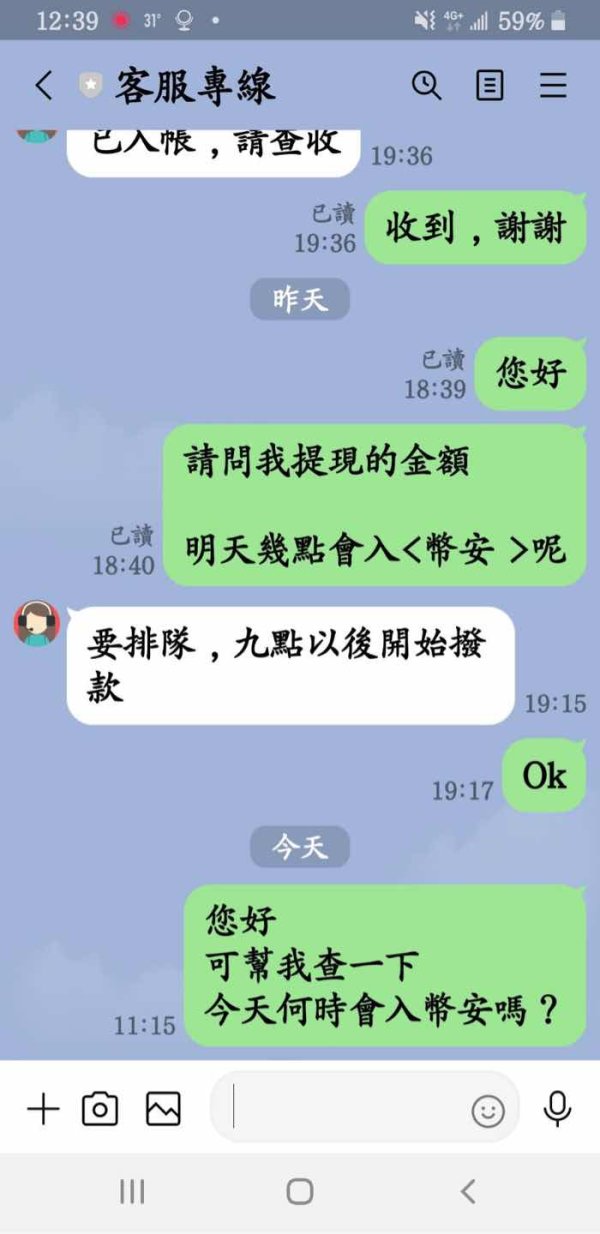The width and height of the screenshot is (600, 1234).
Task: Open the notes list icon
Action: (490, 86)
